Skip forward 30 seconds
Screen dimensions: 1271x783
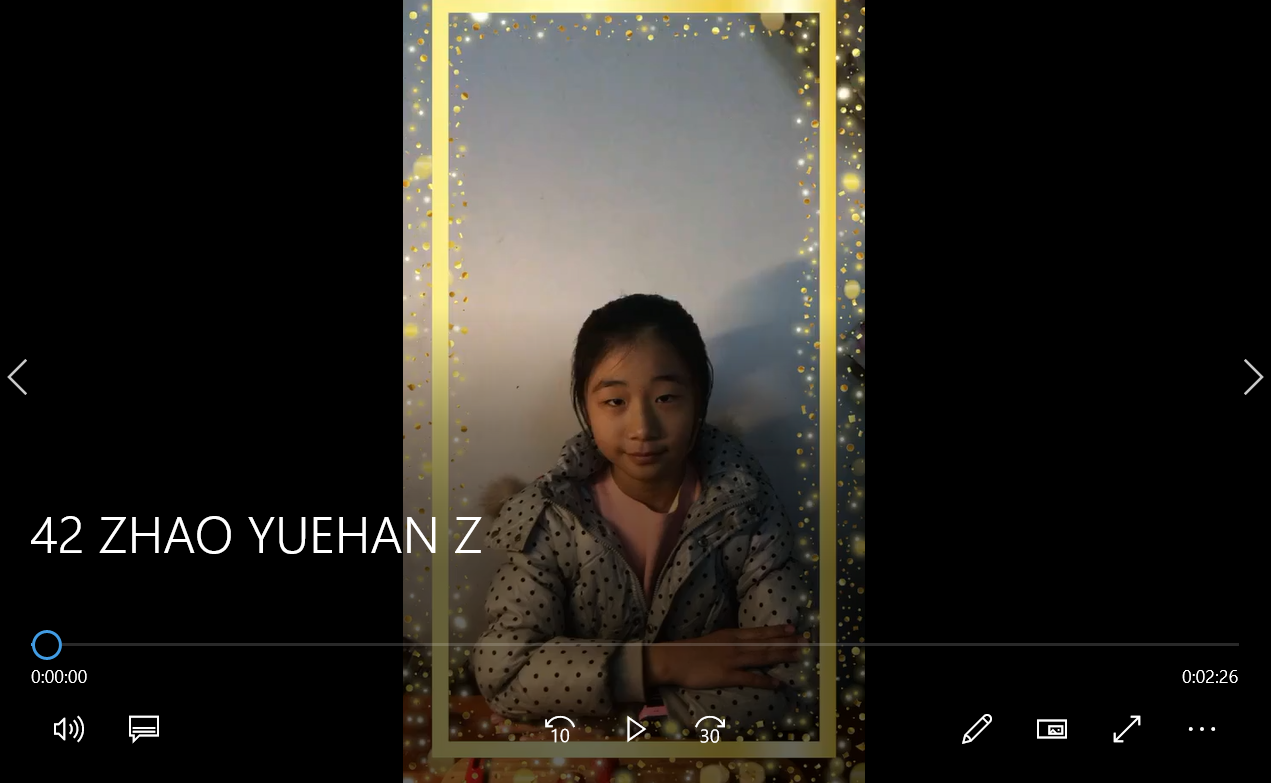click(709, 729)
